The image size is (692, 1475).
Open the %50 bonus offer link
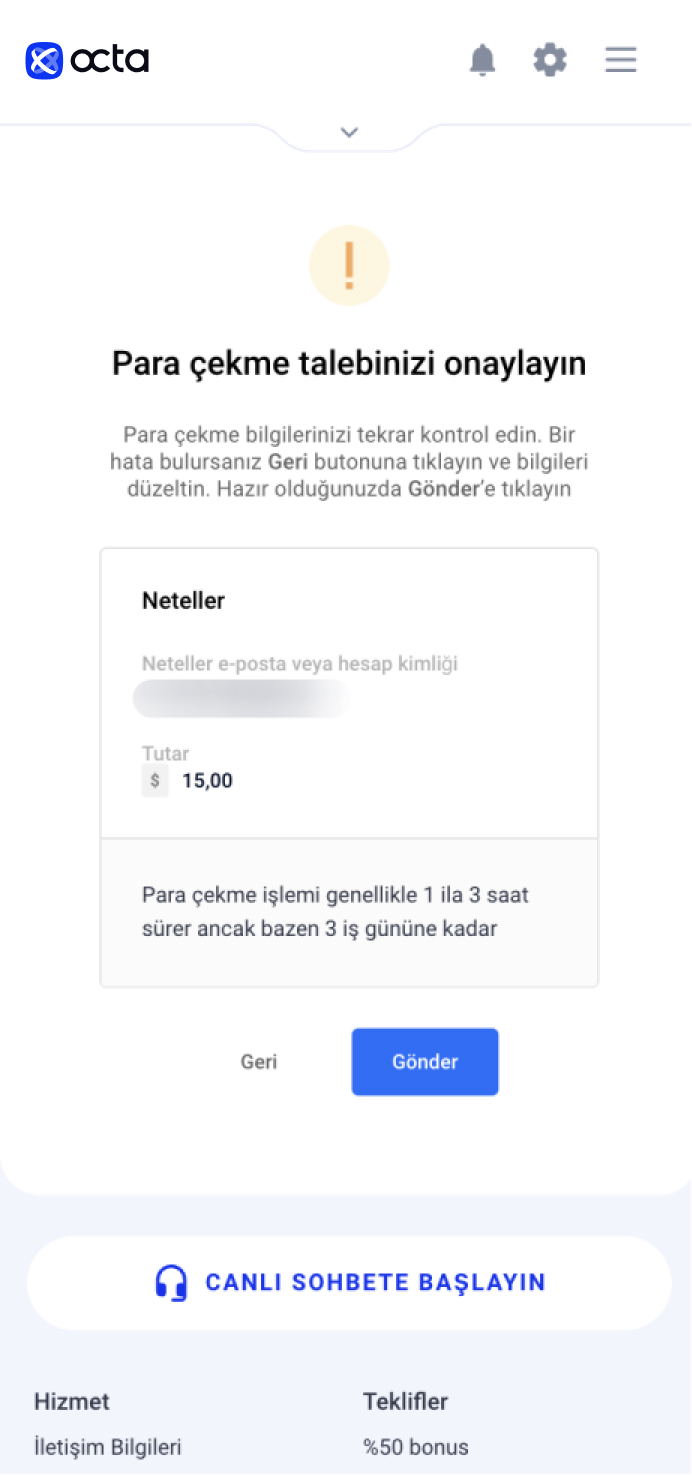pos(416,1447)
